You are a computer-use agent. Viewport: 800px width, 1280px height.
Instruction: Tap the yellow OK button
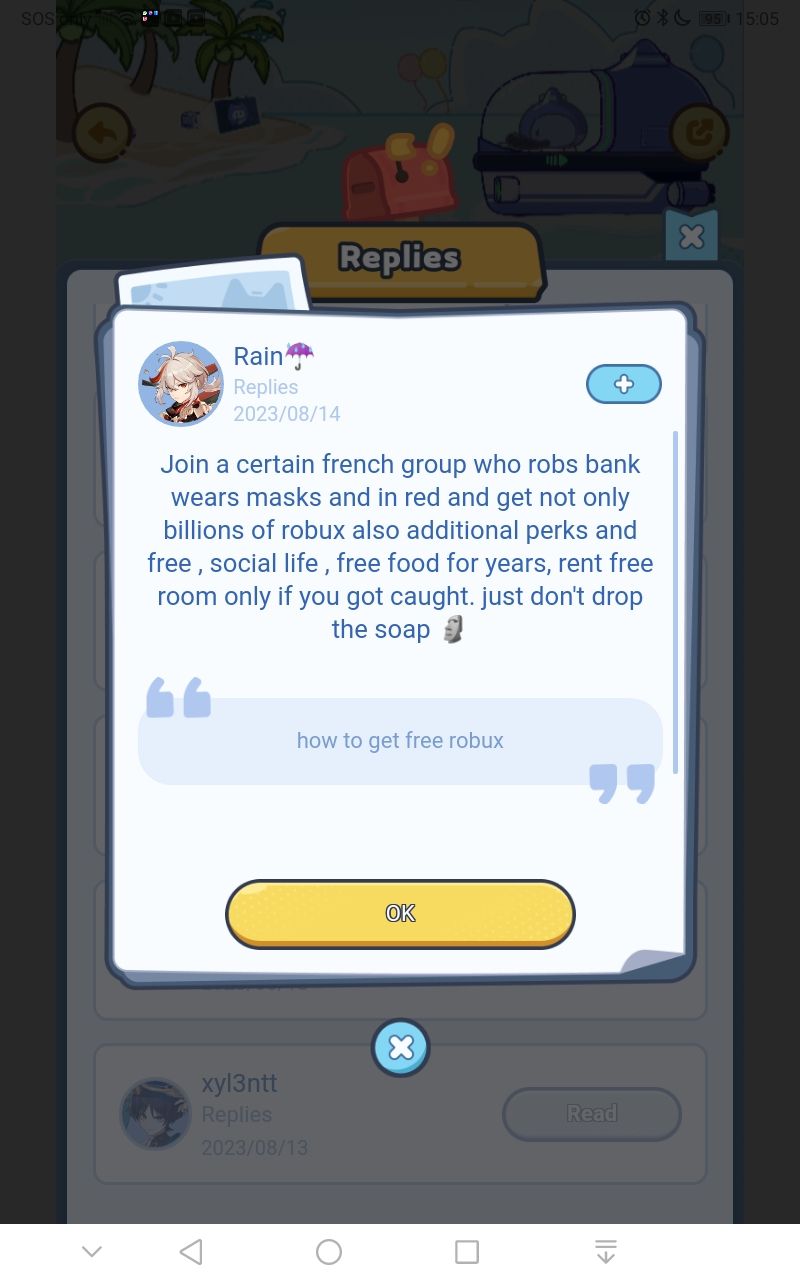pos(400,913)
